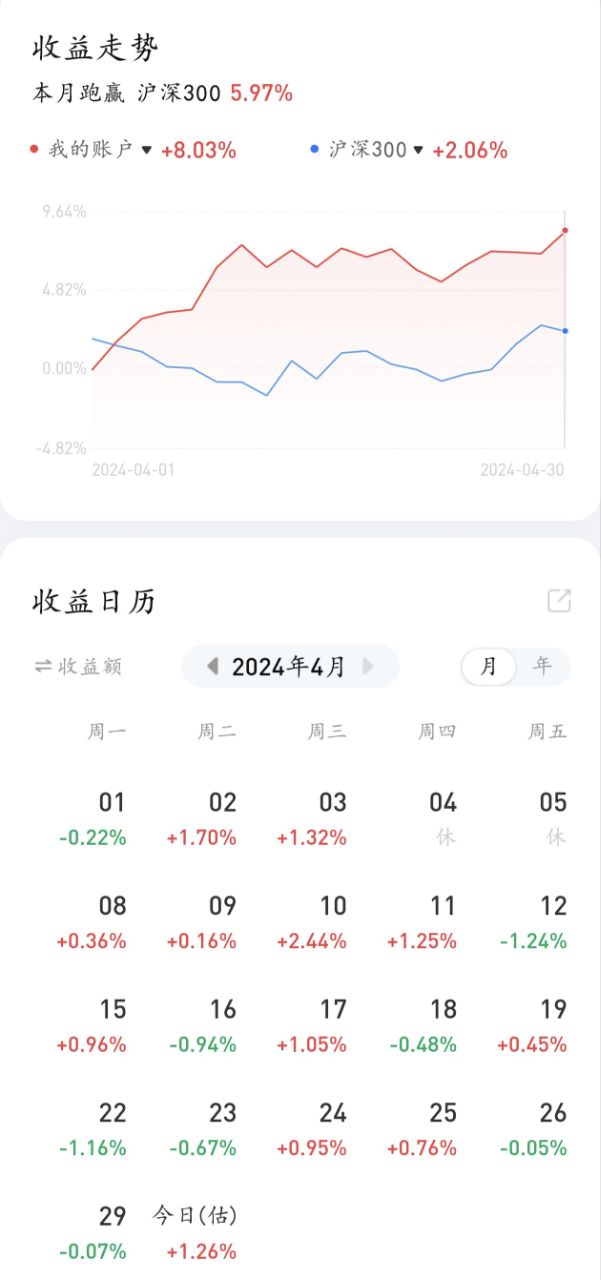Share the 收益日历 card
The image size is (601, 1280).
[x=559, y=601]
